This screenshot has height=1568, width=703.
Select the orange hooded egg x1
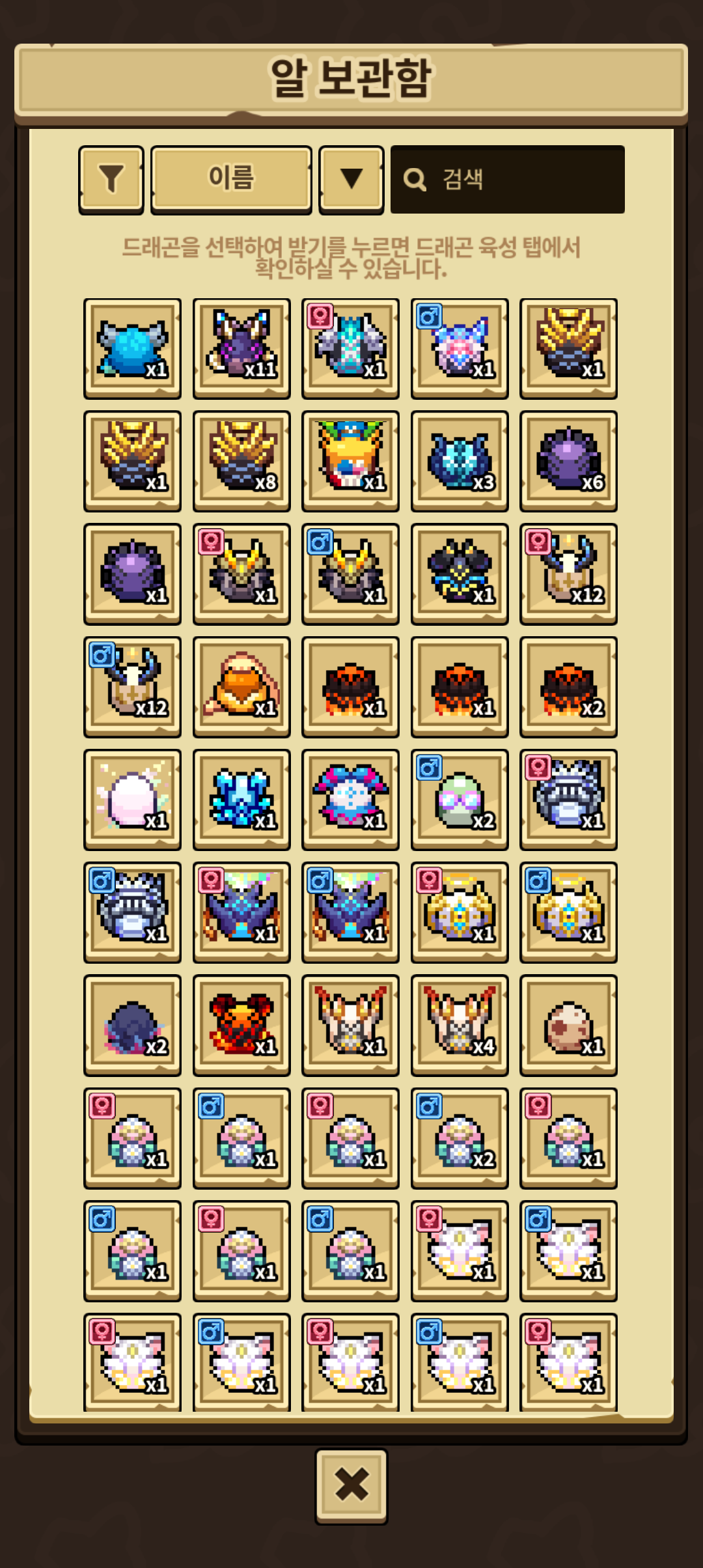click(x=241, y=686)
